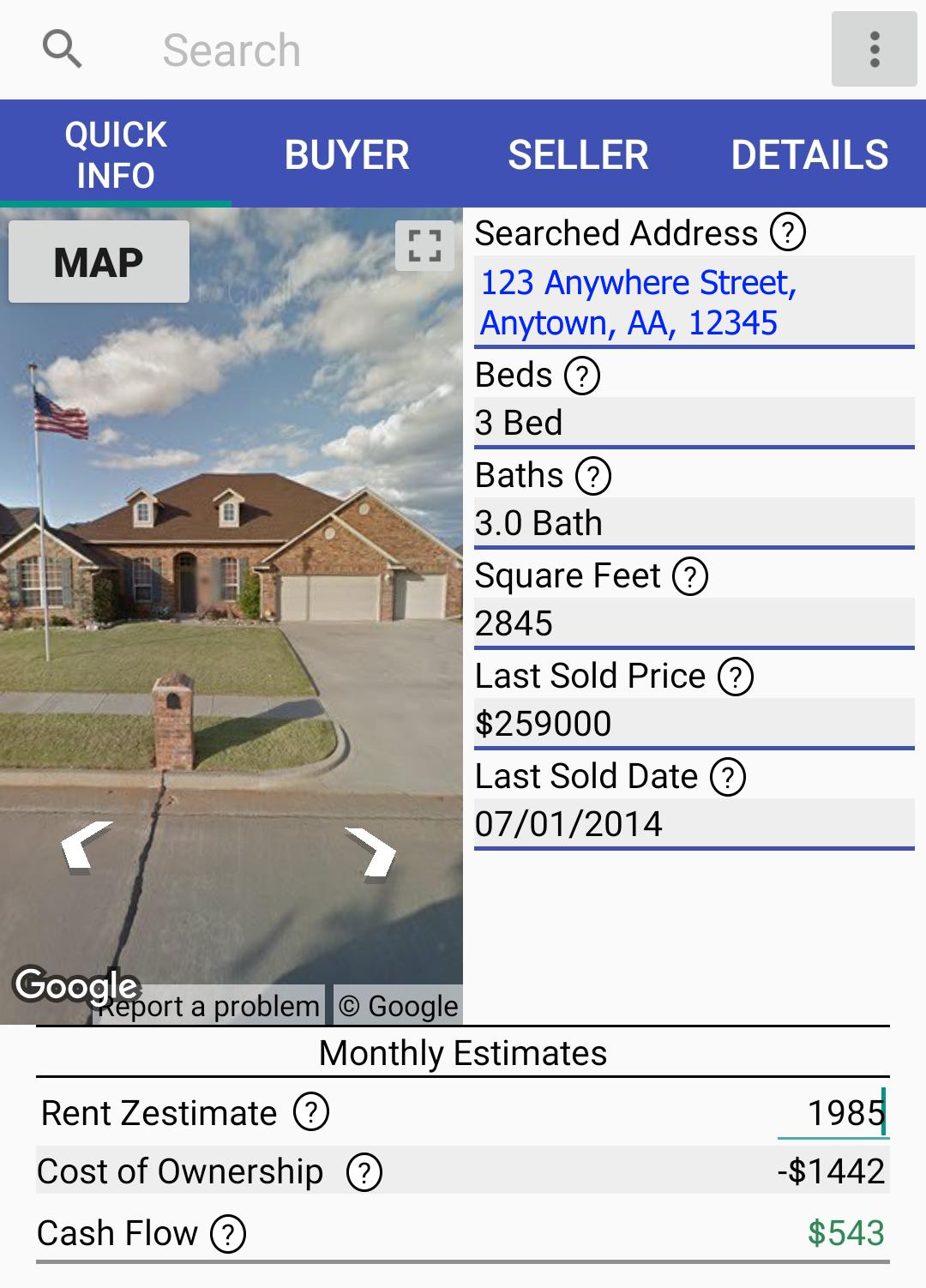Tap Report a problem on street view
This screenshot has width=926, height=1288.
point(209,1006)
